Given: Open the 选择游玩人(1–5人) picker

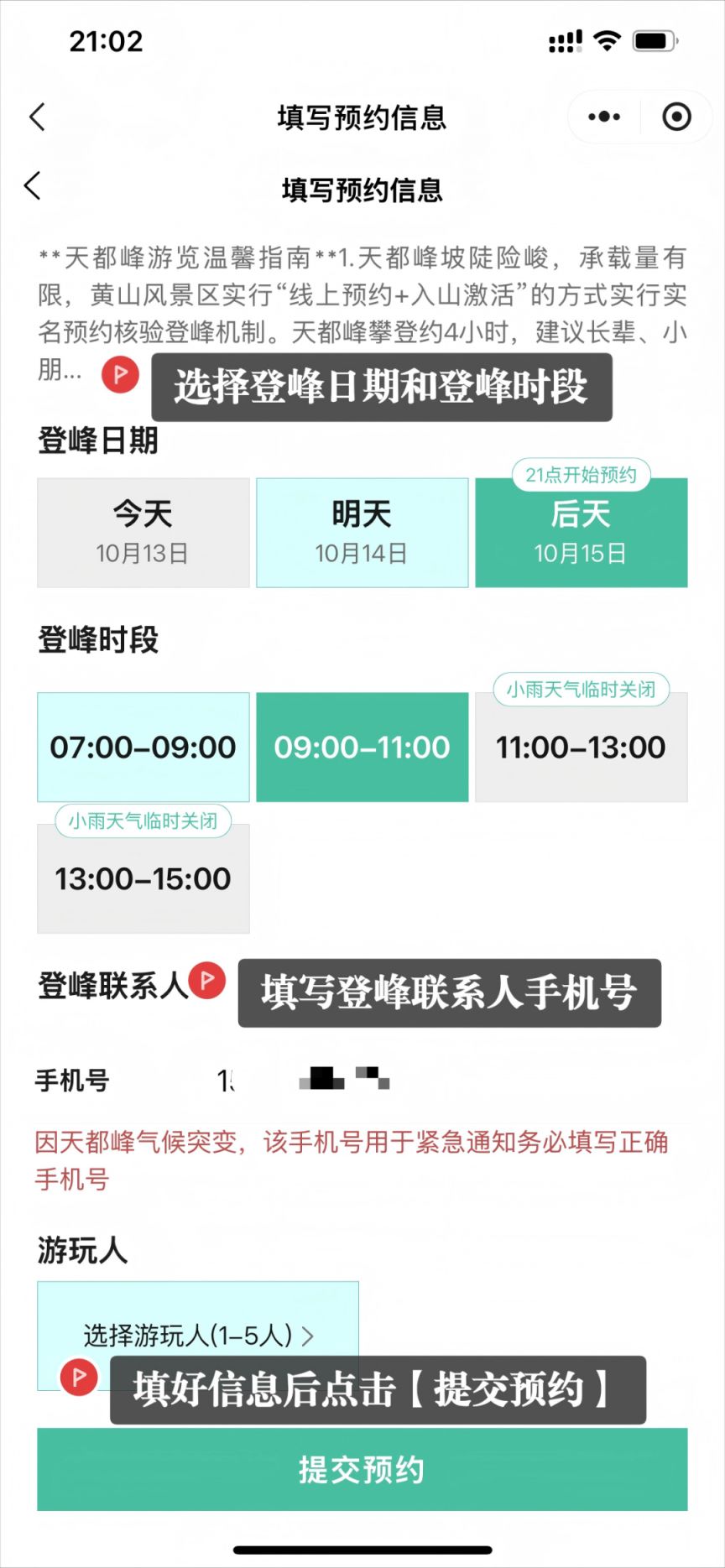Looking at the screenshot, I should click(x=197, y=1335).
